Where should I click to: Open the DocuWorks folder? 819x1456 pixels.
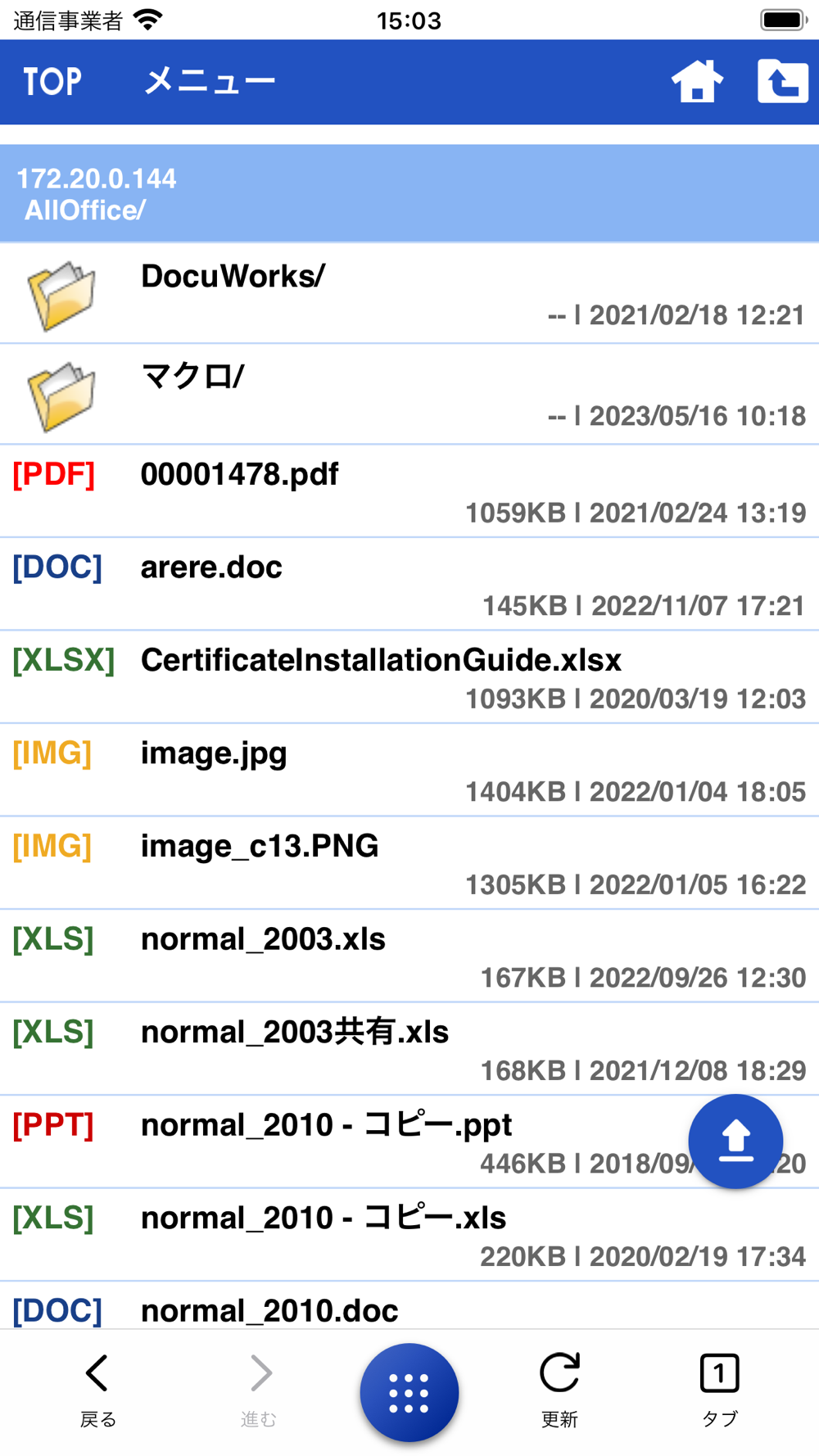[x=233, y=278]
